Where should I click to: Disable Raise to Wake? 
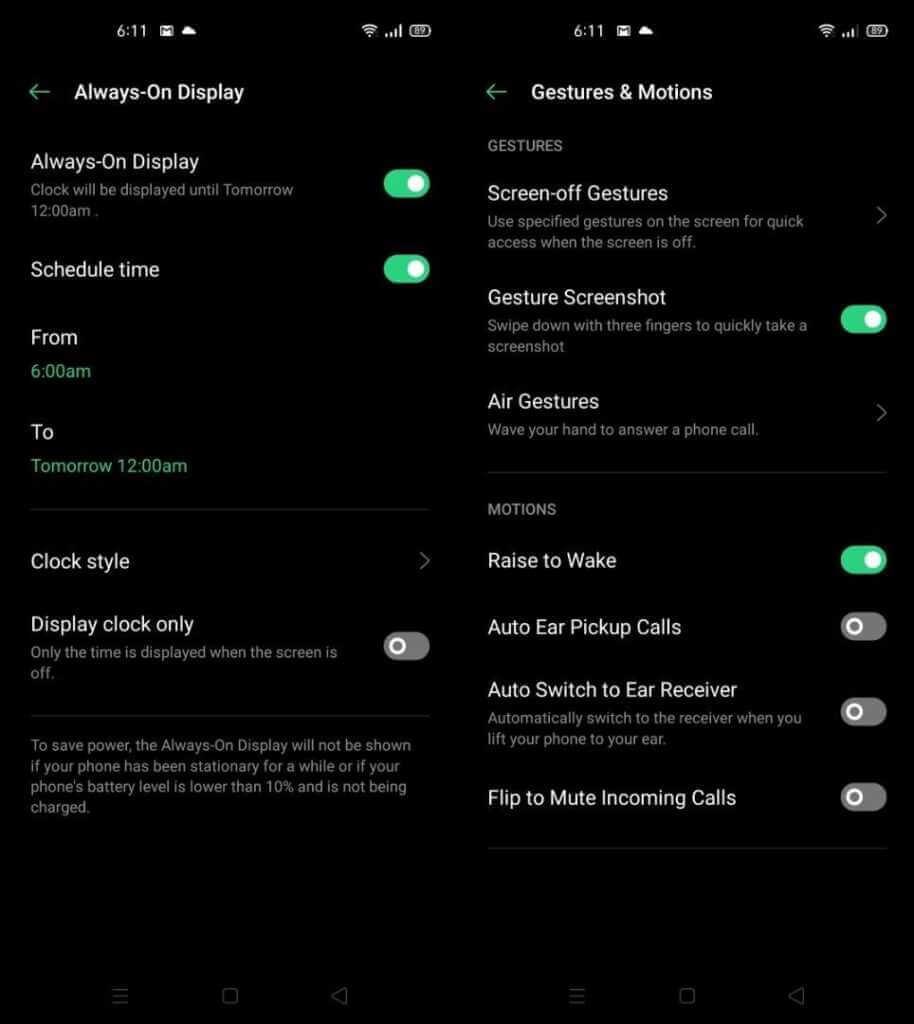[x=862, y=560]
